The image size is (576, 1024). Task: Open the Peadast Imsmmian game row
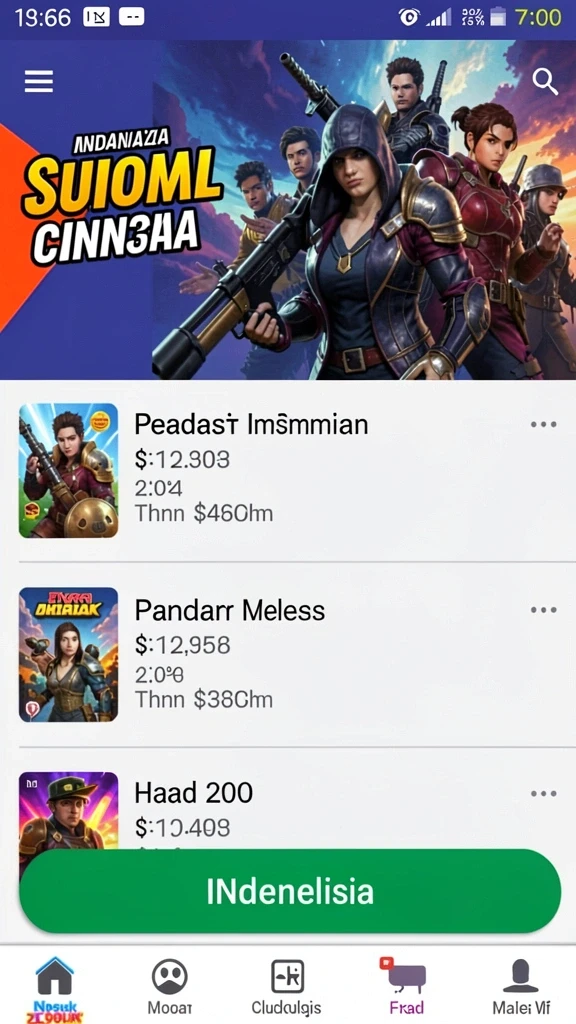(x=288, y=471)
